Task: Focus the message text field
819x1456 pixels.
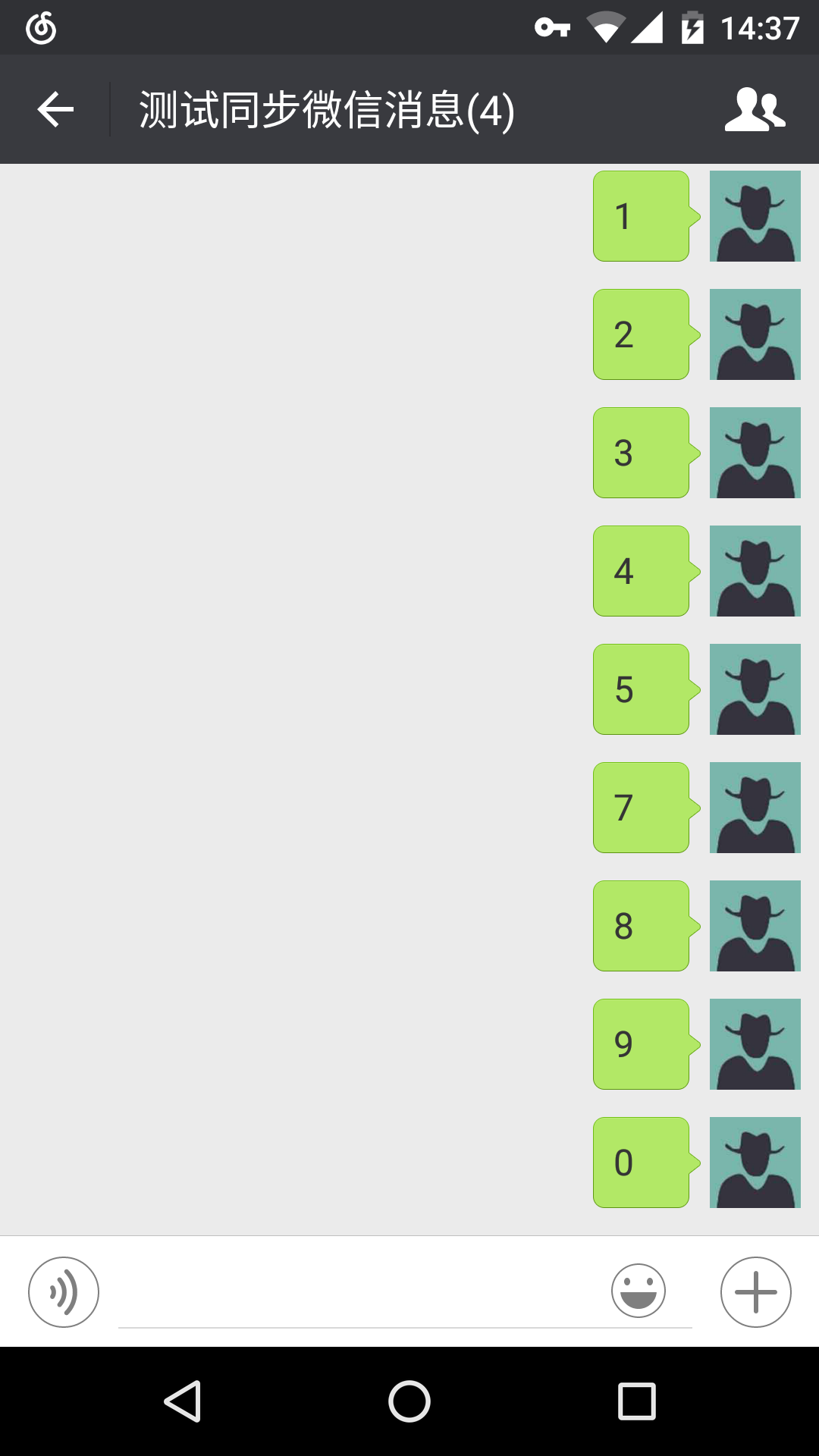Action: pyautogui.click(x=364, y=1297)
